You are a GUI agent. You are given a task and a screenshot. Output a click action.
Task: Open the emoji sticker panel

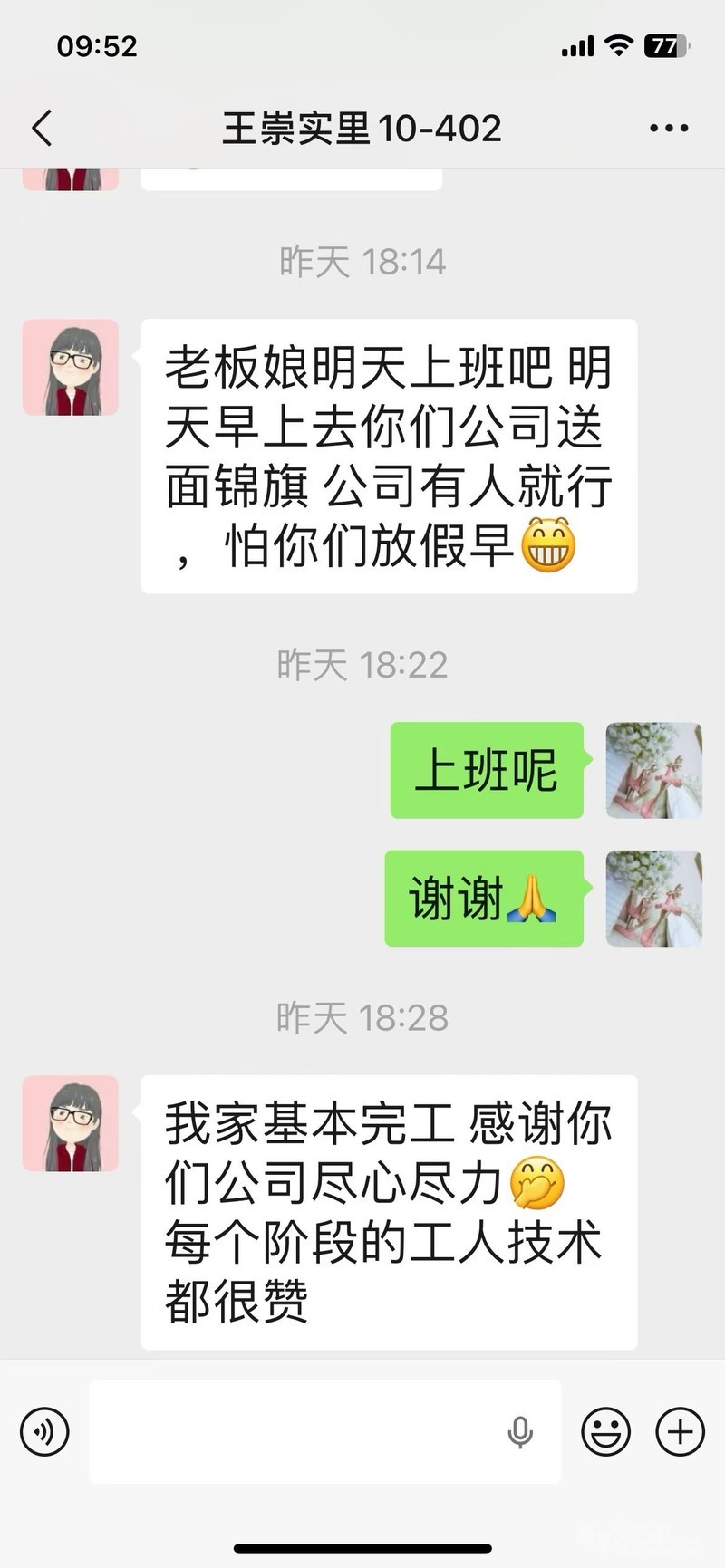(605, 1431)
